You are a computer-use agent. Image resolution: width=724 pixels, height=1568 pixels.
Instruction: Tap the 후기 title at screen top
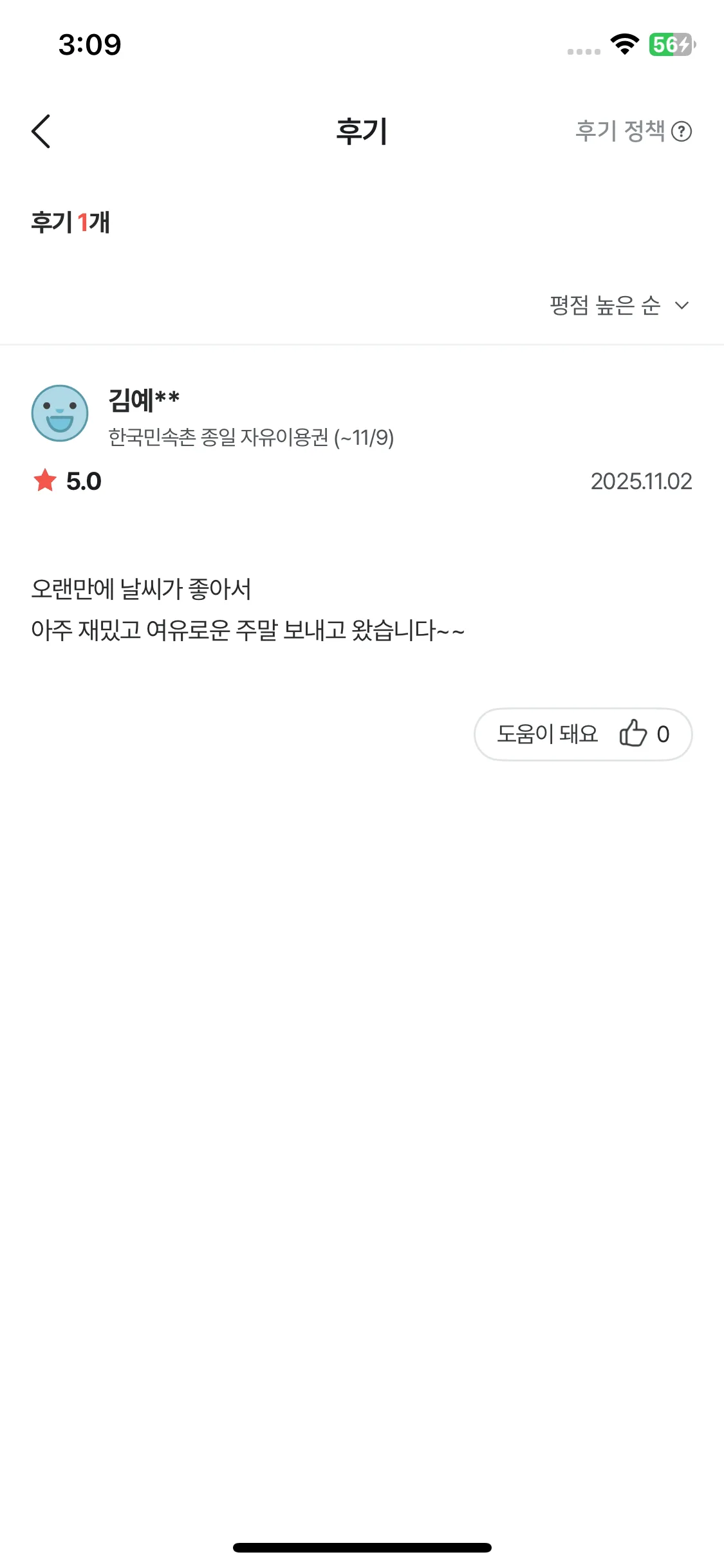[x=362, y=131]
